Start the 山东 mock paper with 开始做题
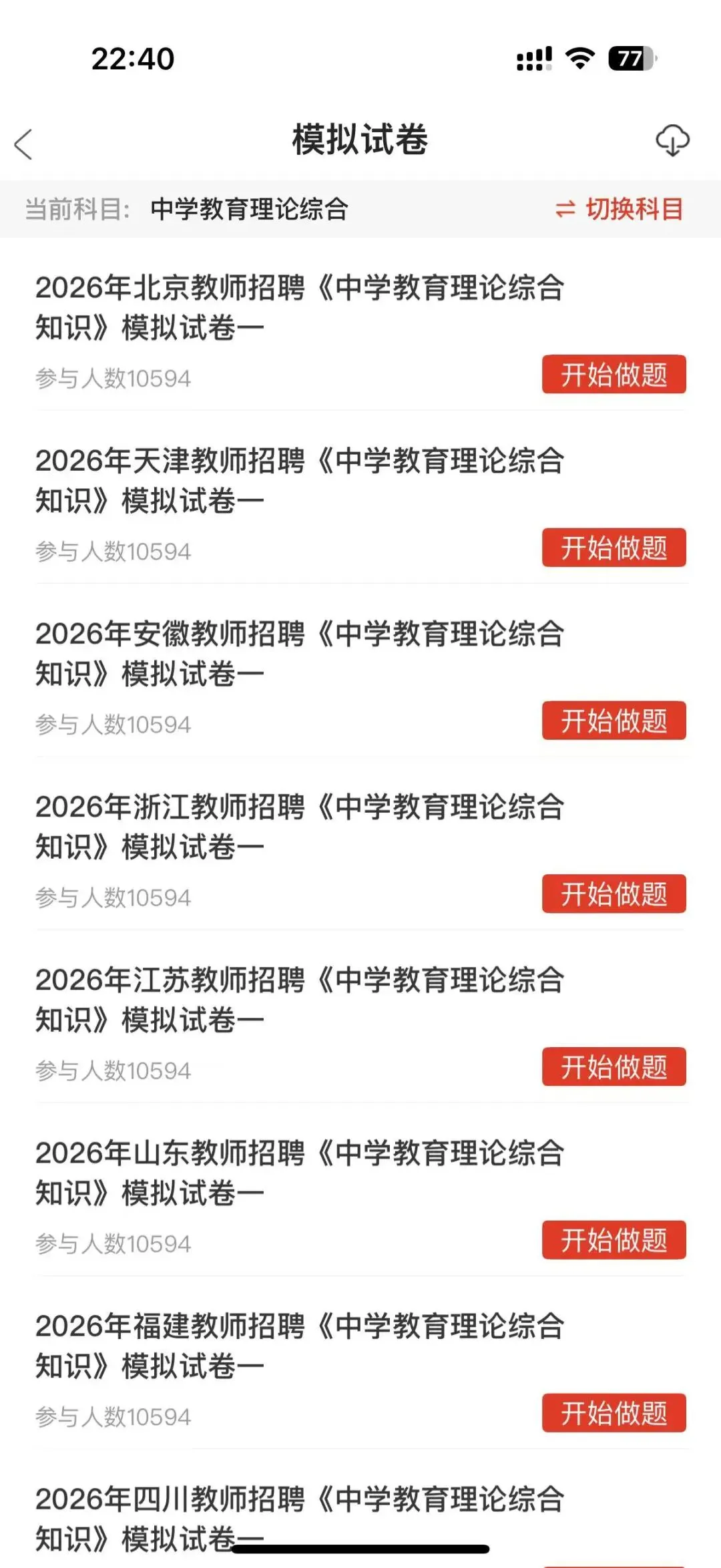The image size is (721, 1568). 614,1239
